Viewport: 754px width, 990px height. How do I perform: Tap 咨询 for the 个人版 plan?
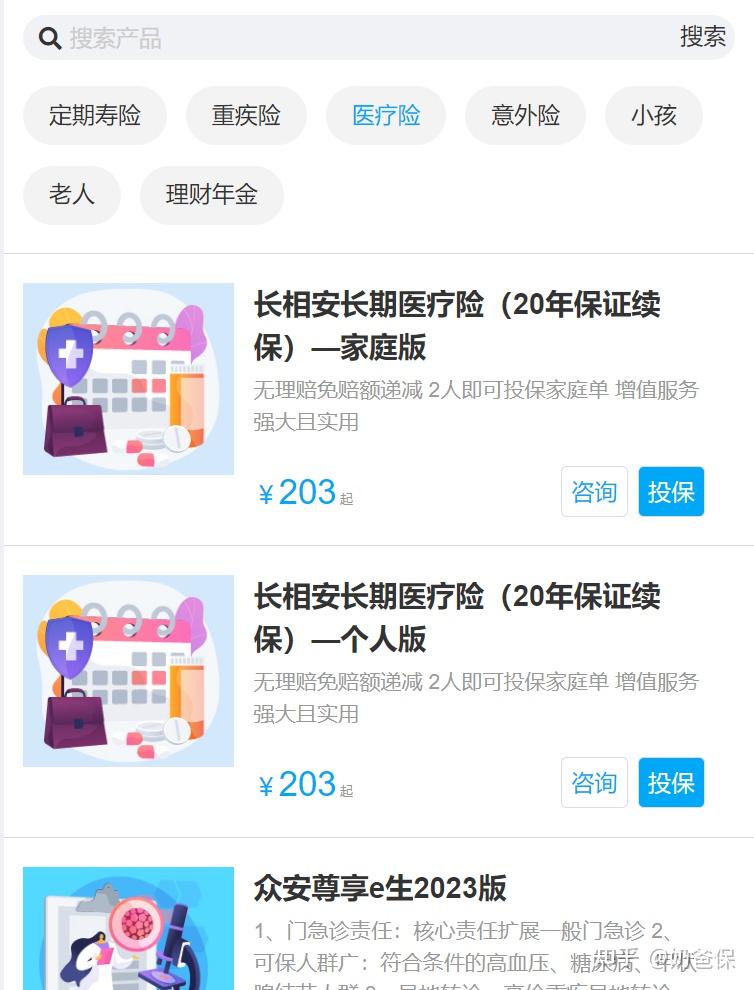[594, 783]
